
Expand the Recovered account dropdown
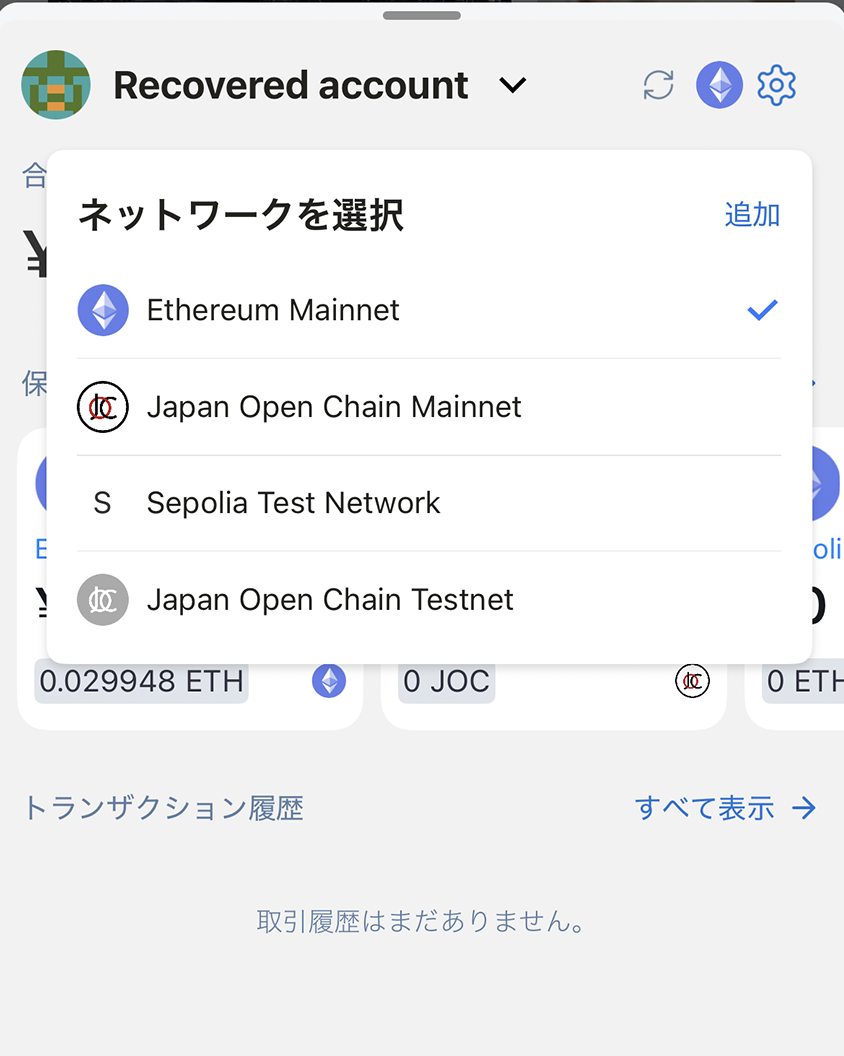point(513,85)
